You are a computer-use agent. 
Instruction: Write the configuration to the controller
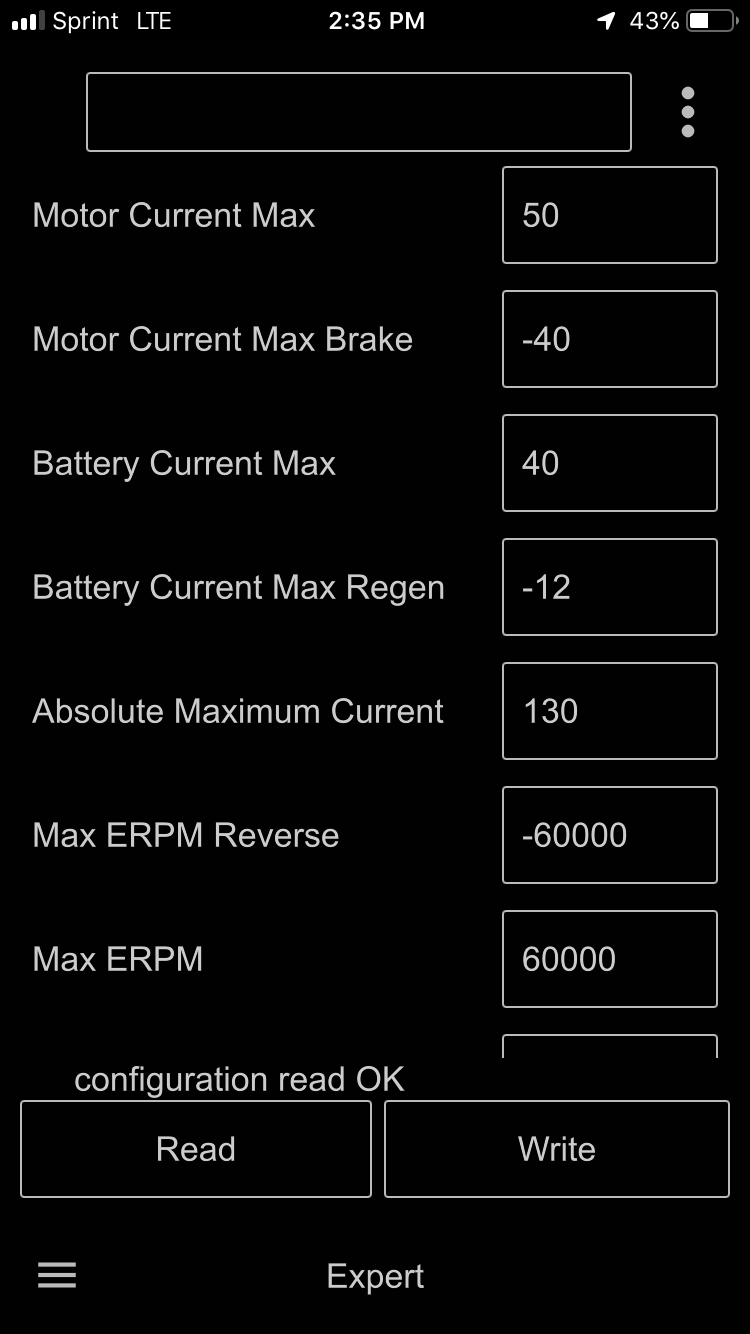(557, 1149)
